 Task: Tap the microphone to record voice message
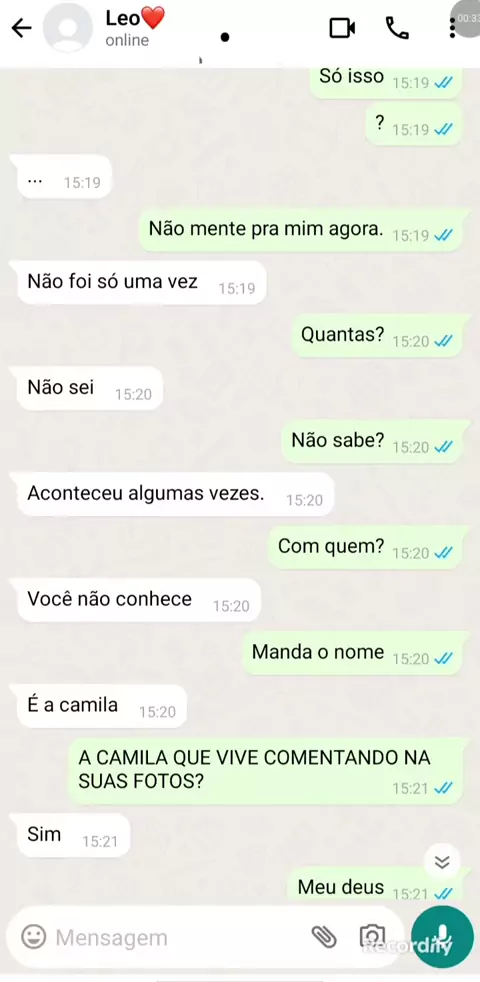tap(442, 937)
